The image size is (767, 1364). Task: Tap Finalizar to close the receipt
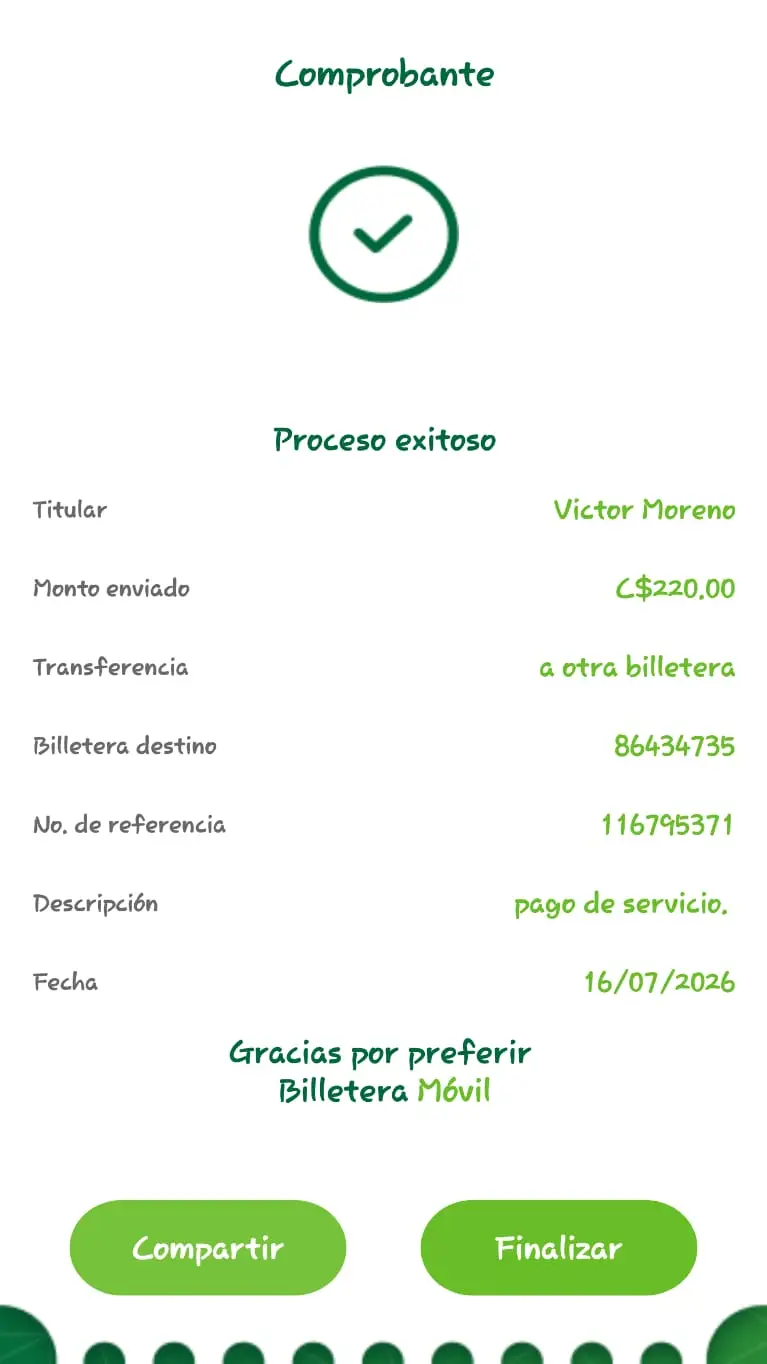click(x=558, y=1247)
